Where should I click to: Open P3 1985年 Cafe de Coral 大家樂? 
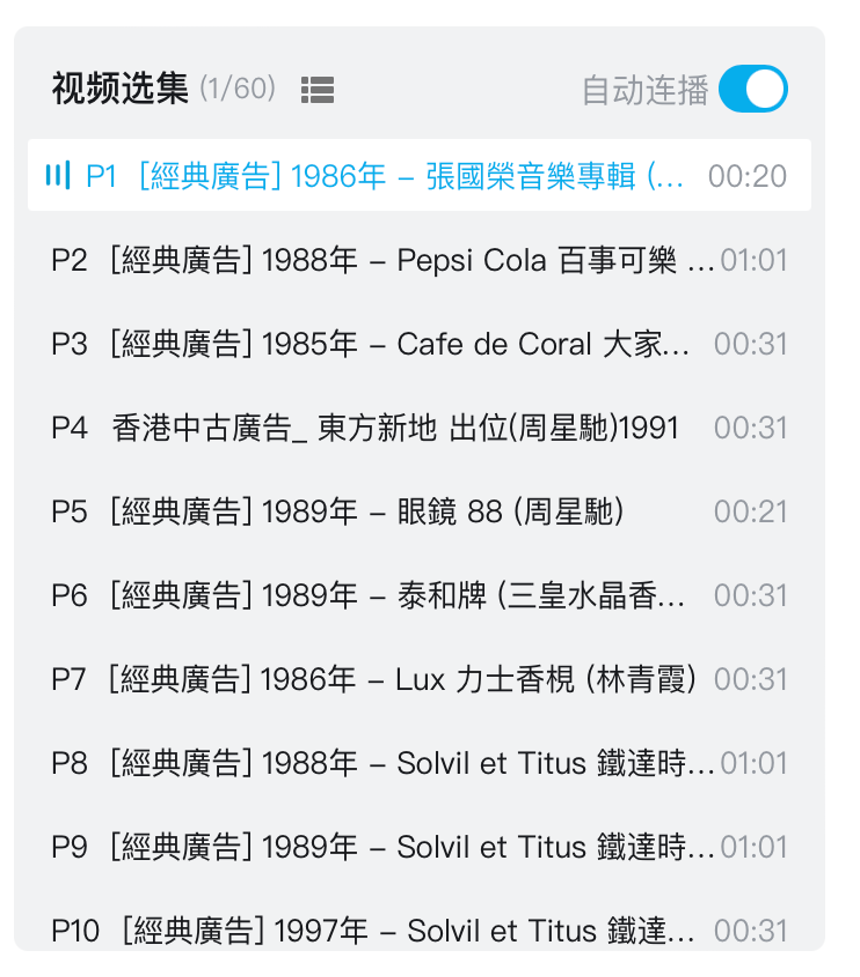[x=400, y=345]
